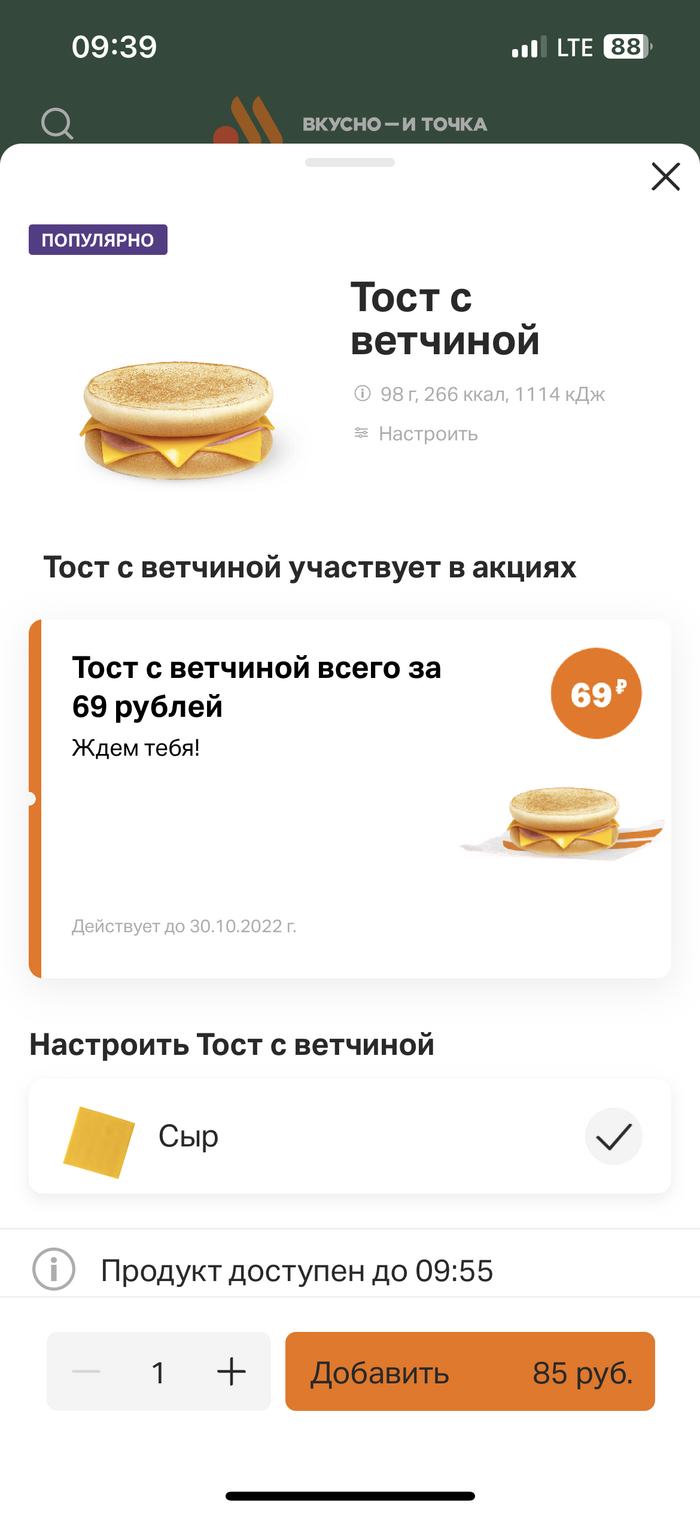Add the toast for 85 руб.

pos(470,1372)
